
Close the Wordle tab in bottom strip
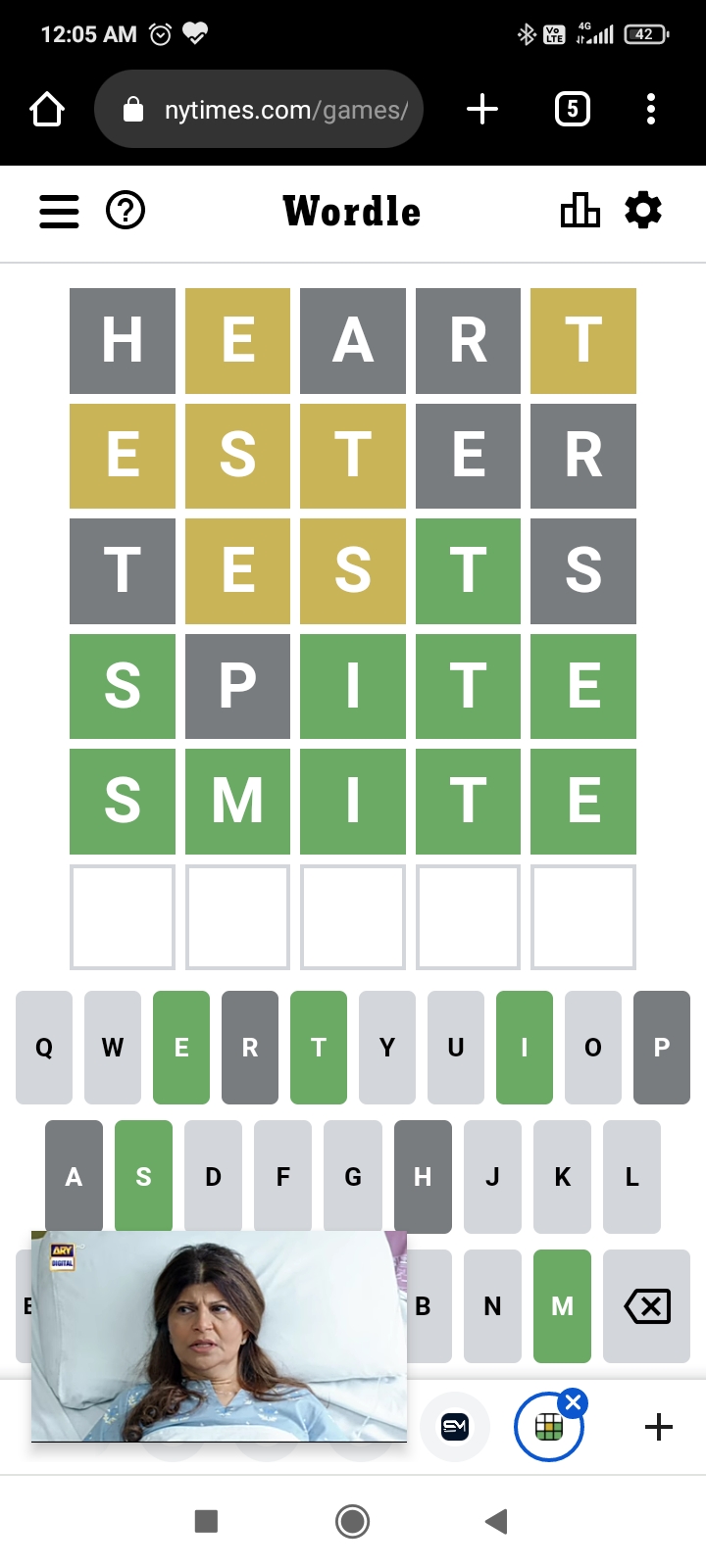(574, 1402)
